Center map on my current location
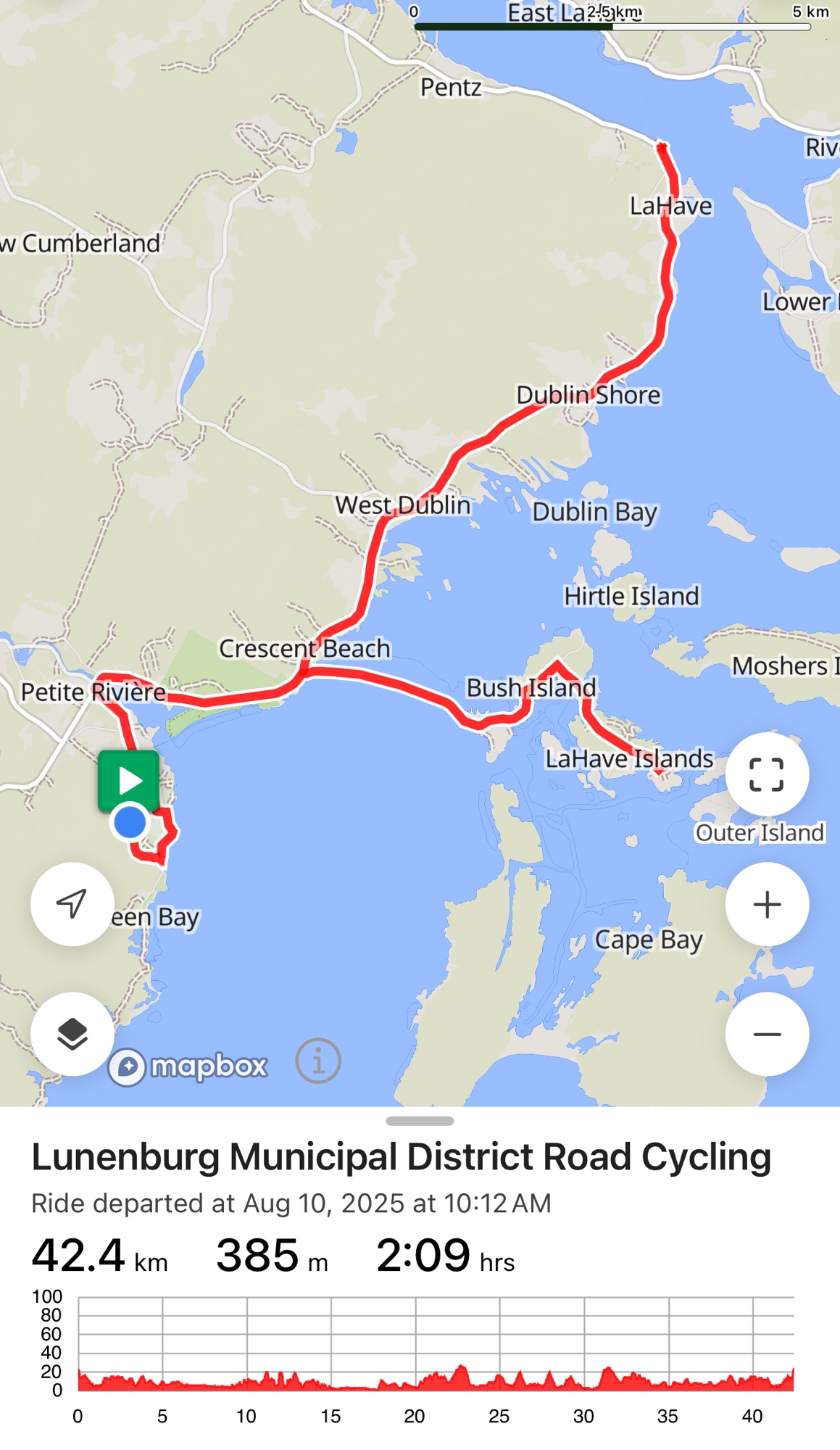840x1450 pixels. click(x=72, y=904)
